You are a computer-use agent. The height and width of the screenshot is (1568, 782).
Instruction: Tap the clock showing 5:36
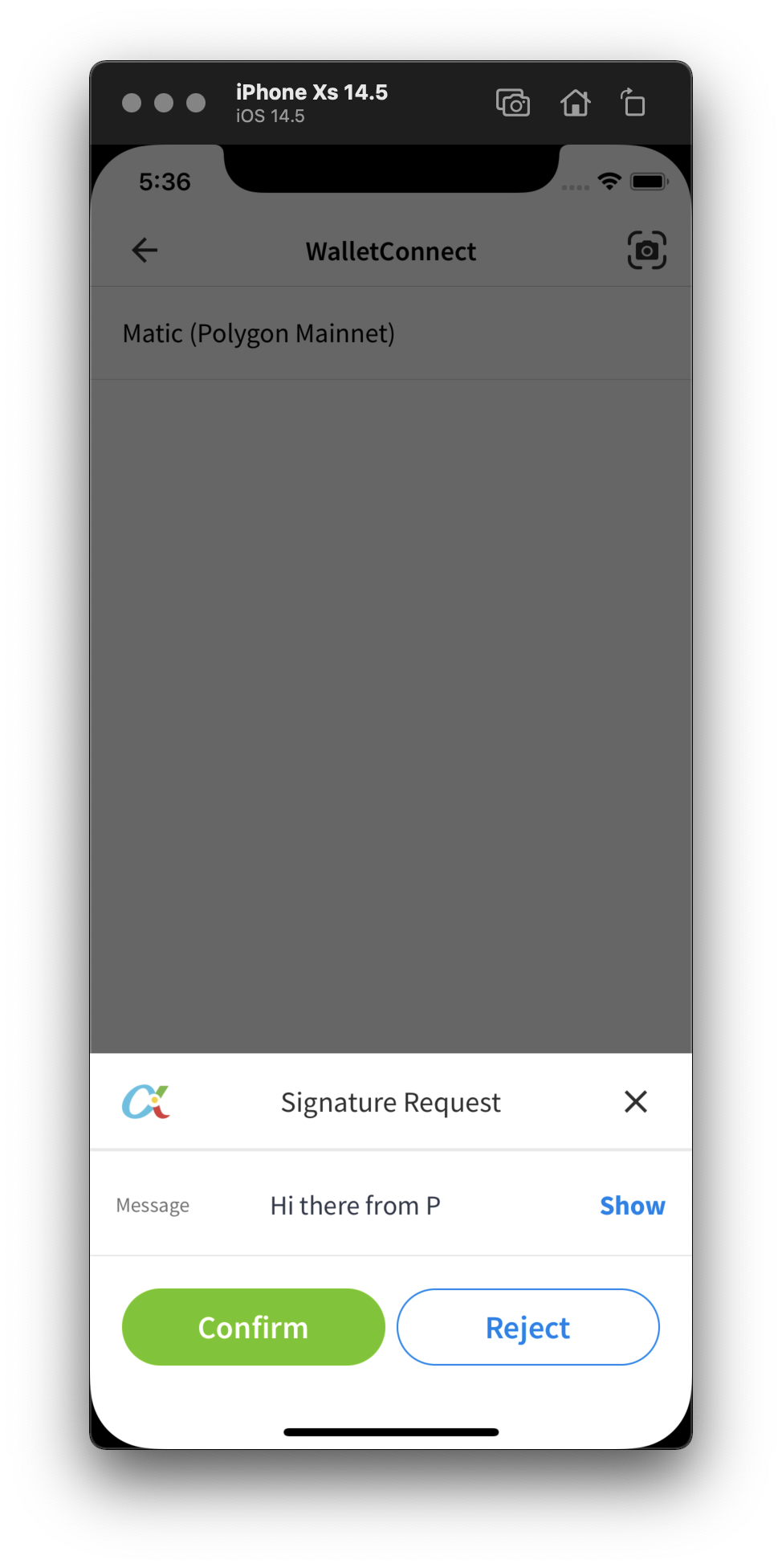(165, 181)
